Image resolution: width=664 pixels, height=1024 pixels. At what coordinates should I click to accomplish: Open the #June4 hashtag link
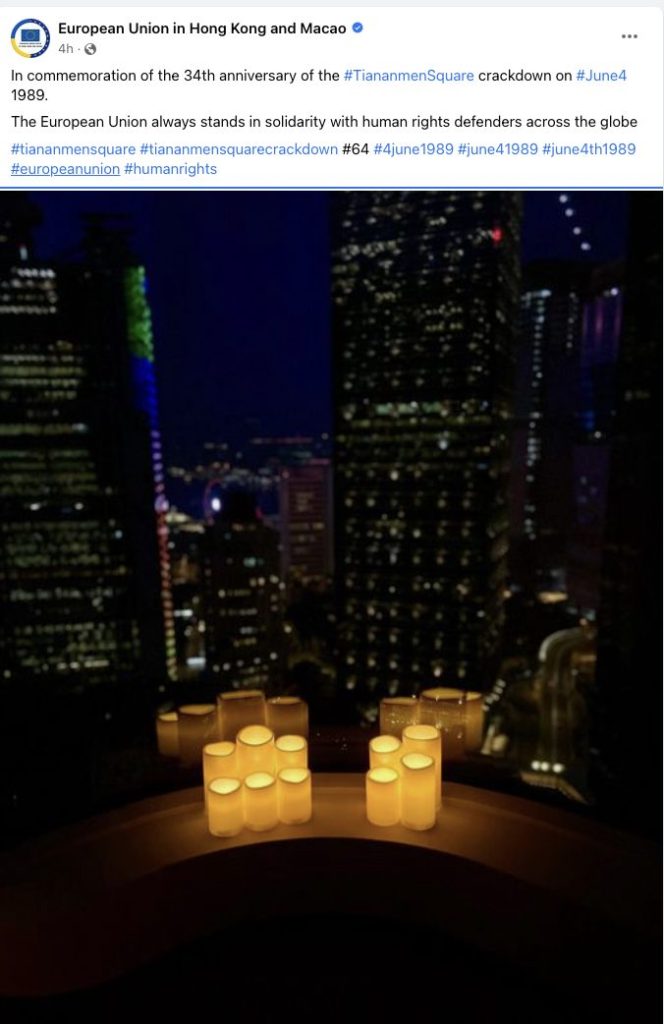(x=601, y=75)
